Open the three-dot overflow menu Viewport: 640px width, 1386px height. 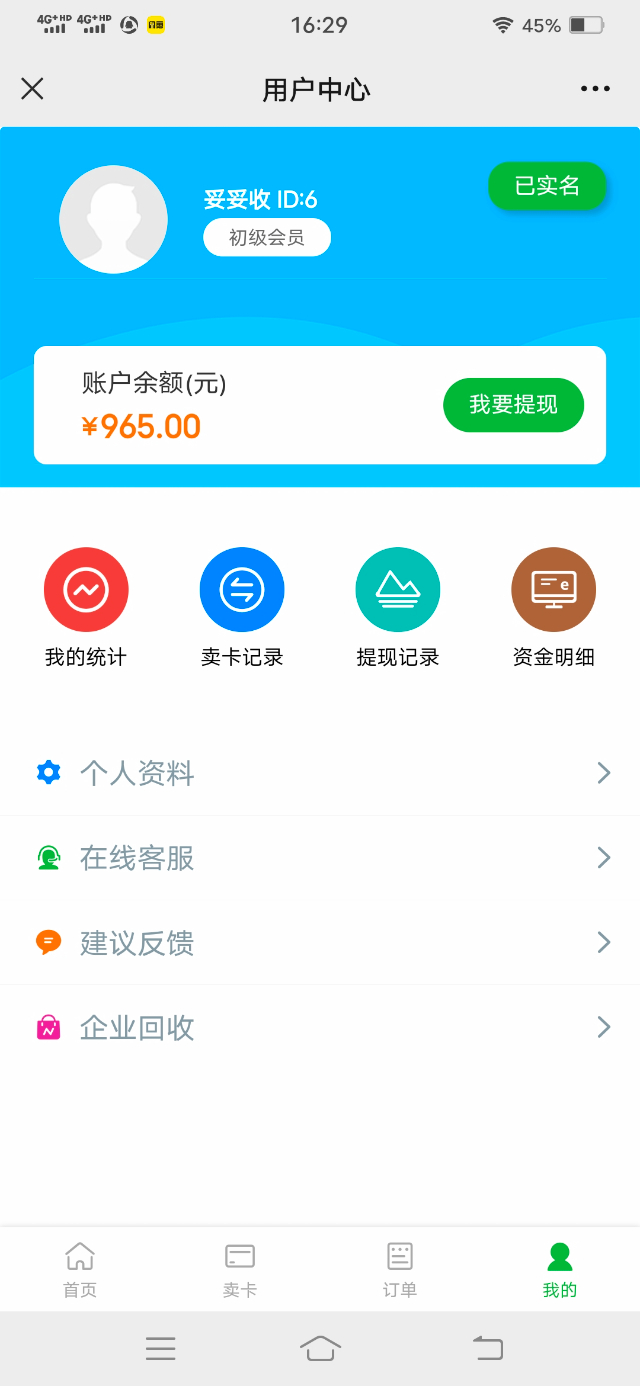click(595, 89)
